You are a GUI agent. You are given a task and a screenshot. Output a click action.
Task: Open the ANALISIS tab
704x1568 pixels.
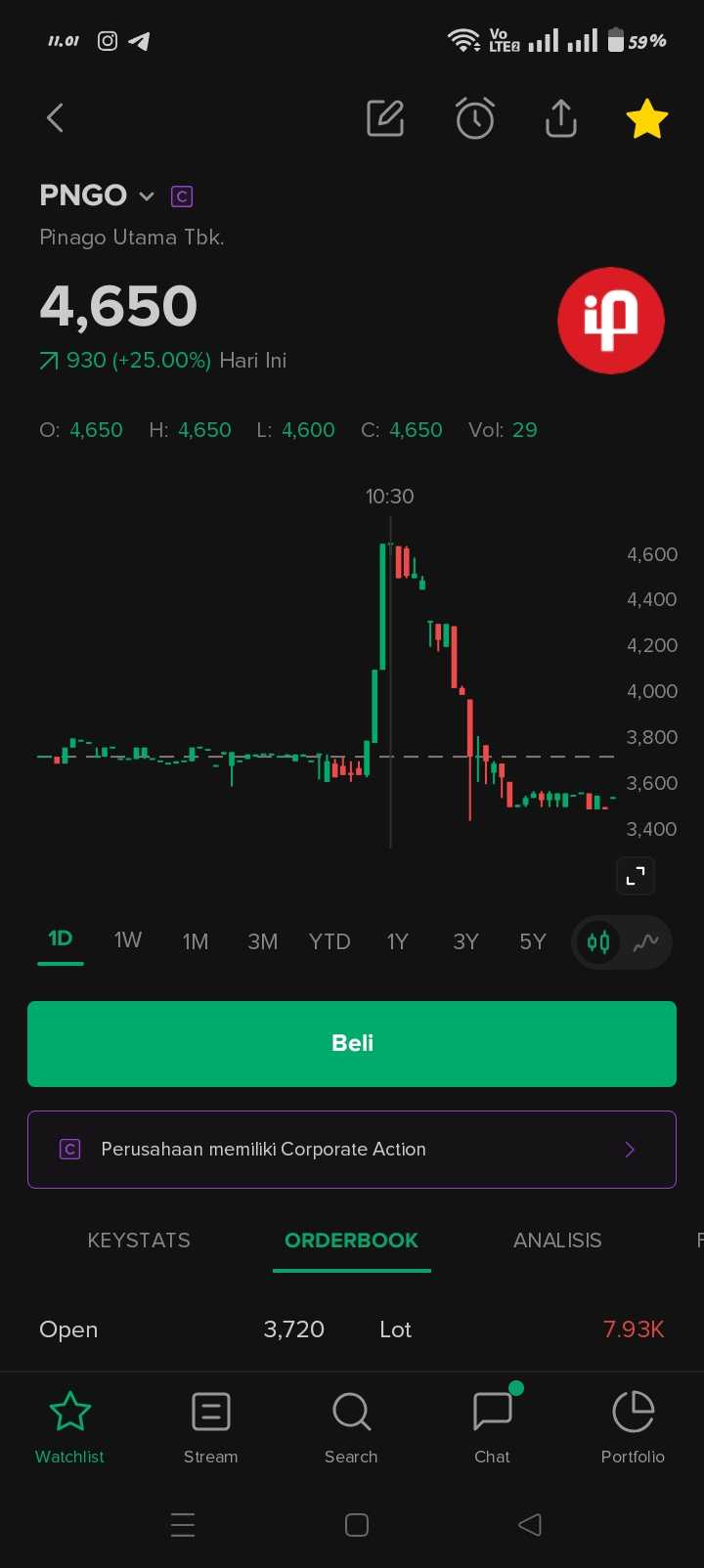coord(557,1241)
